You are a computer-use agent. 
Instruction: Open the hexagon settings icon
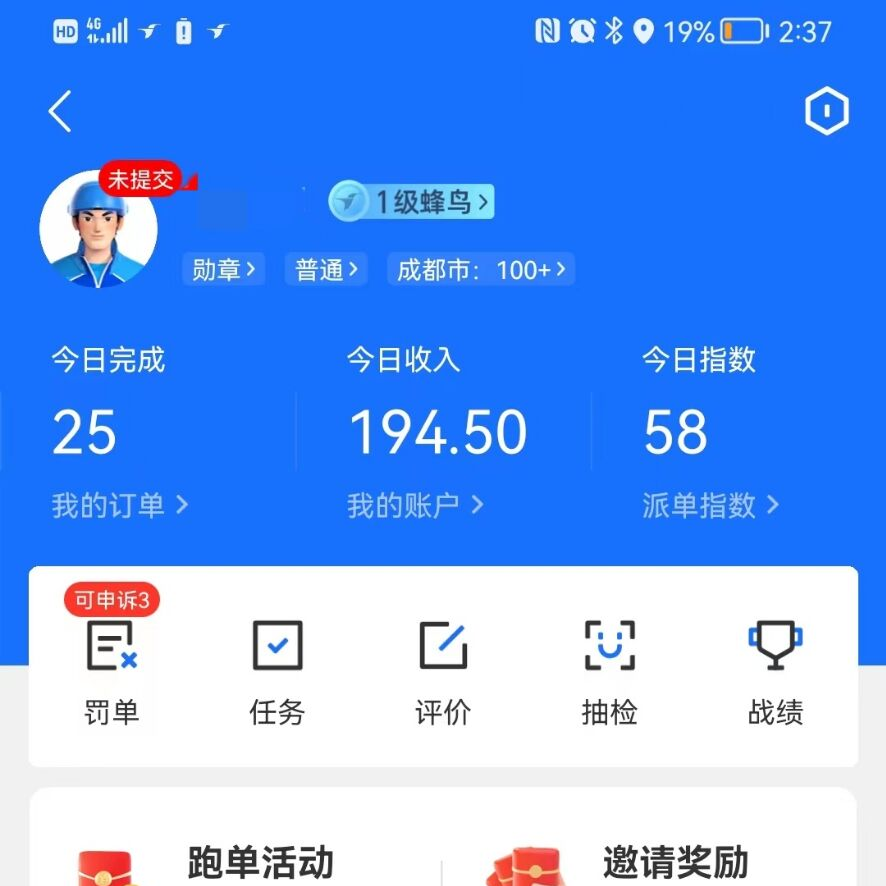pos(826,112)
